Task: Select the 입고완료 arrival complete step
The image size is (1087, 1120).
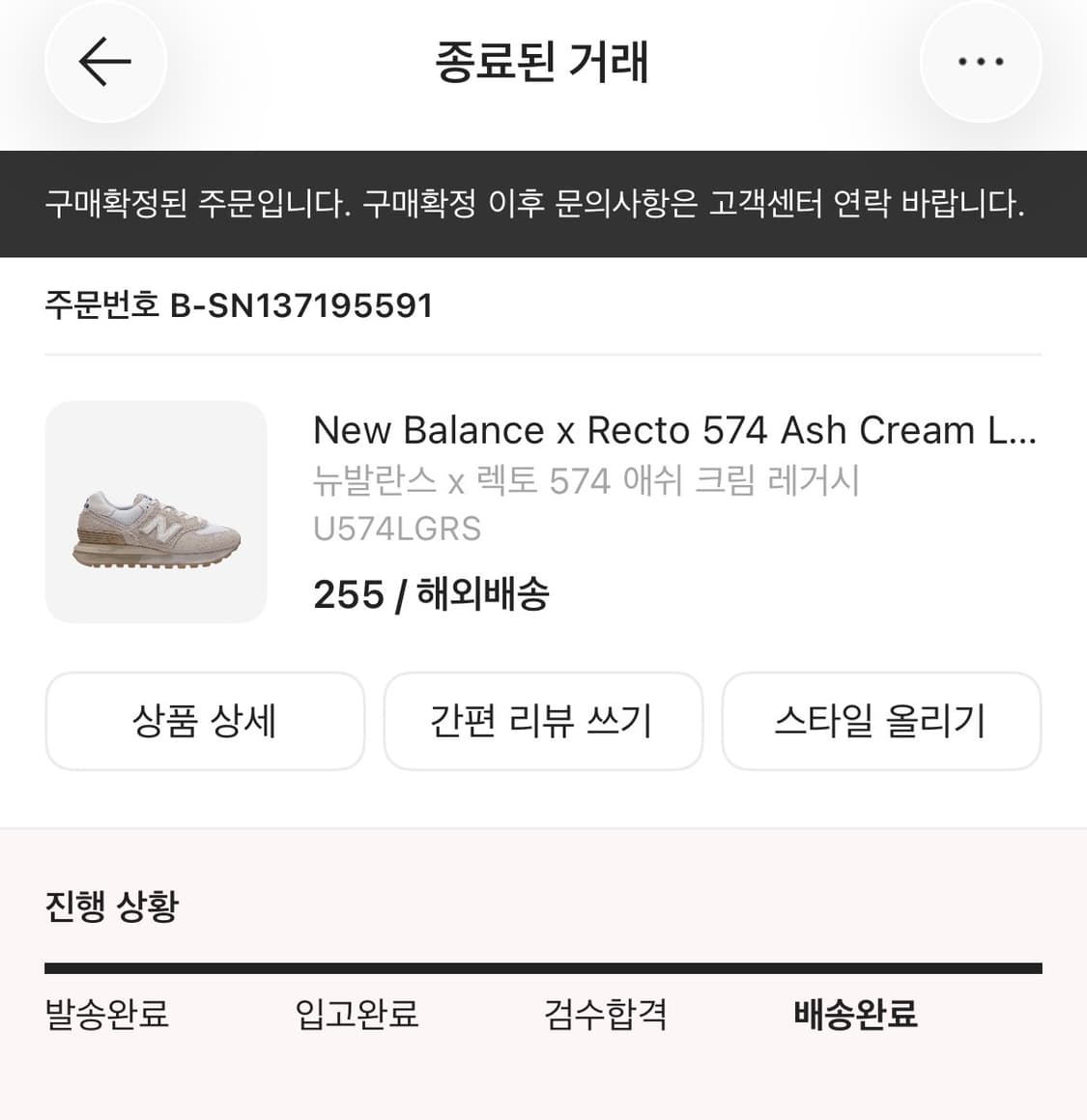Action: [x=357, y=1016]
